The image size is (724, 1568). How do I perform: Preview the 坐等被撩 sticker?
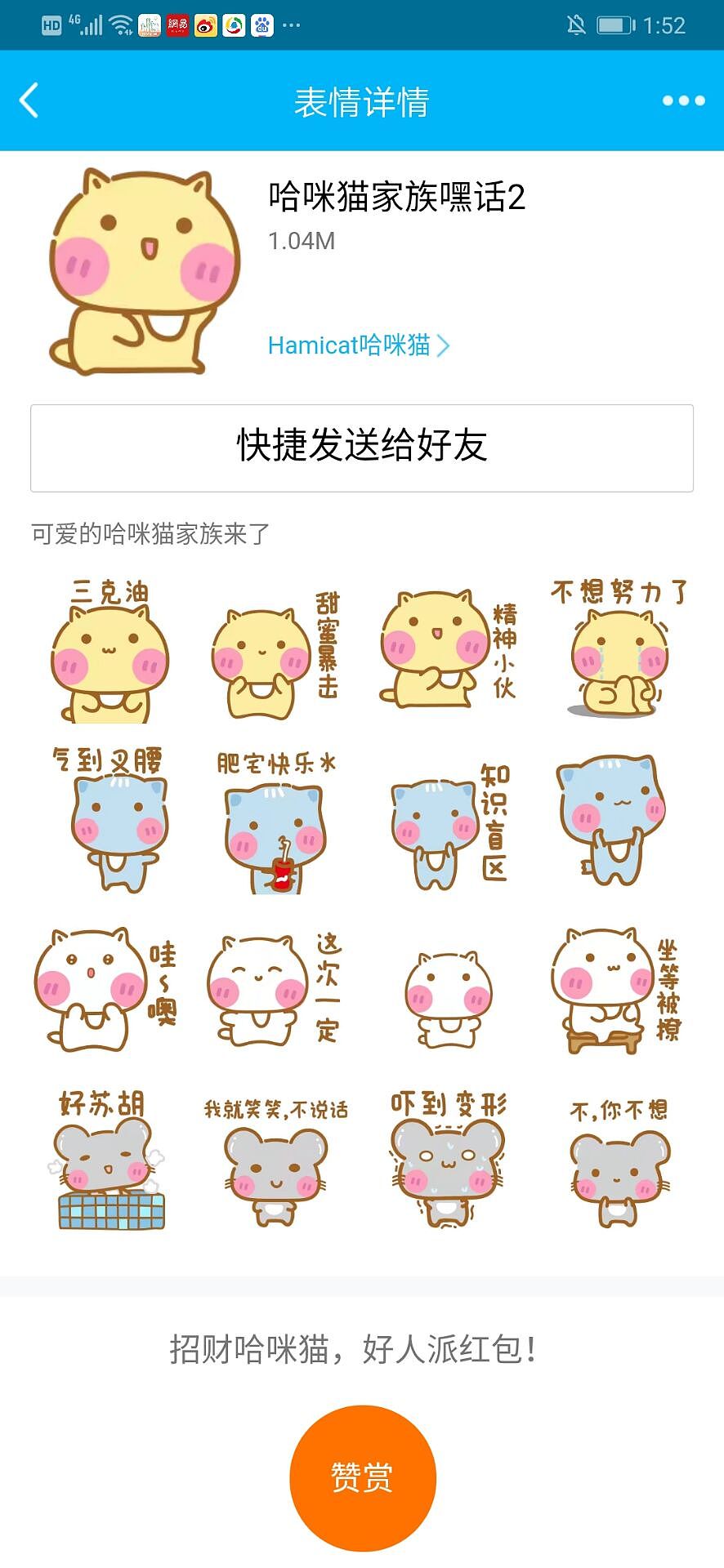(619, 990)
